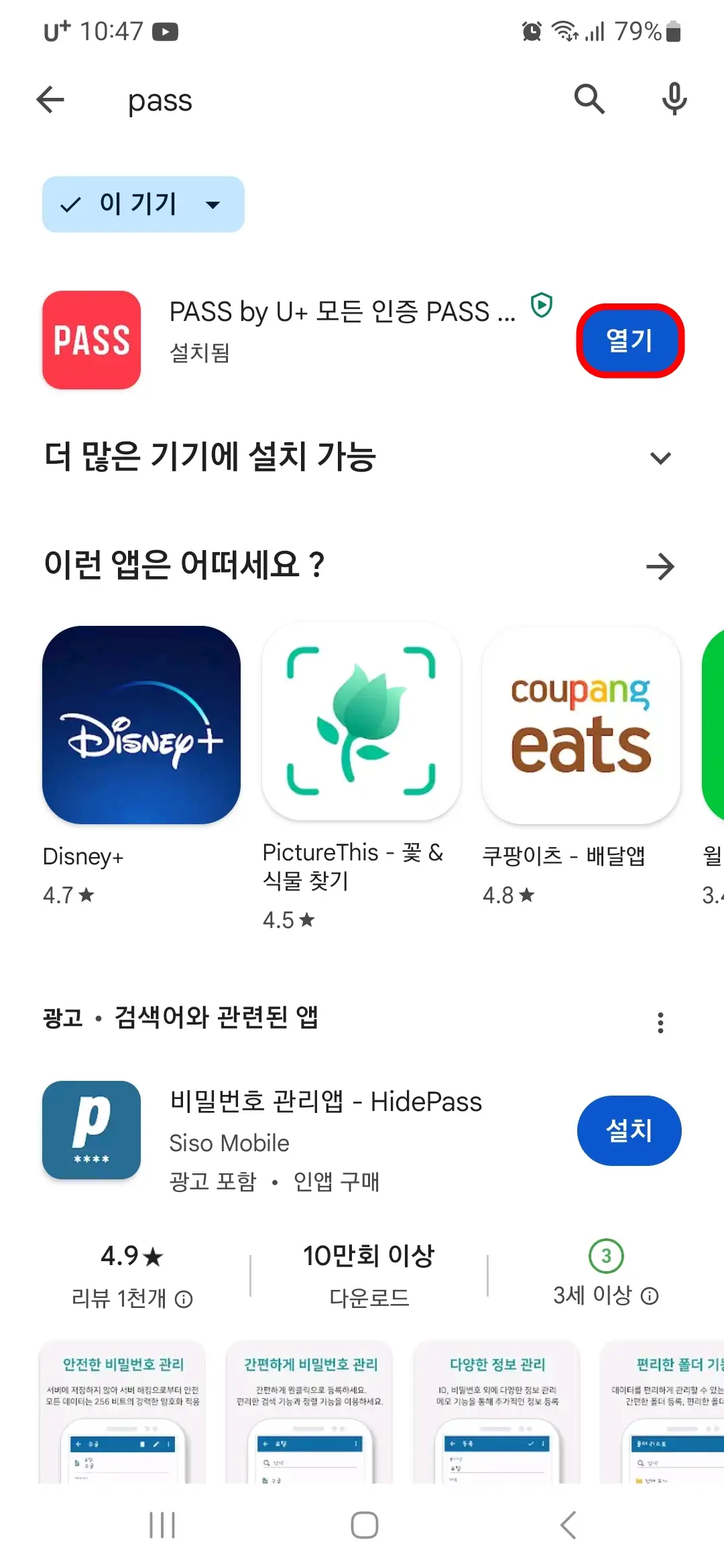Screen dimensions: 724x1568
Task: Start voice search with the microphone icon
Action: click(674, 99)
